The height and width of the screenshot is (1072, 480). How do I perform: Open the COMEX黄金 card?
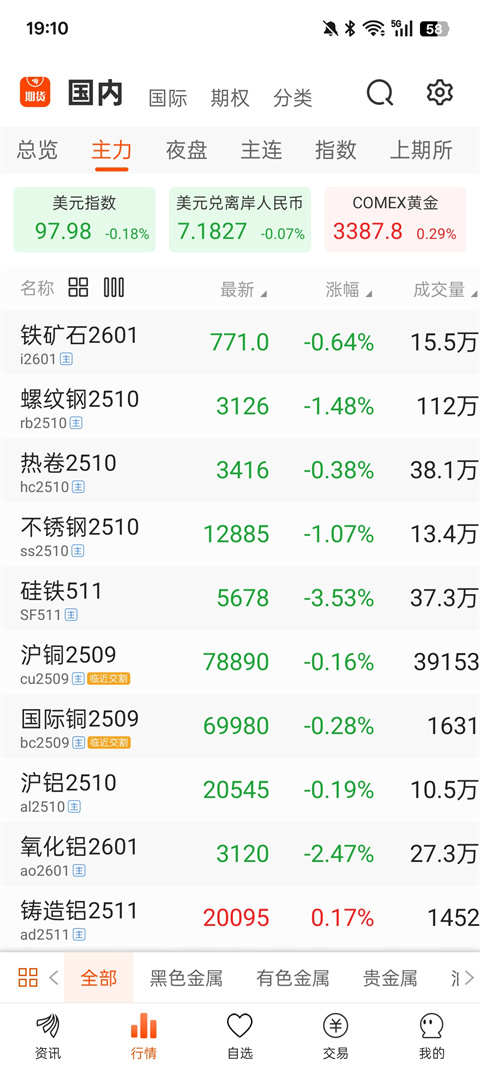[x=395, y=219]
